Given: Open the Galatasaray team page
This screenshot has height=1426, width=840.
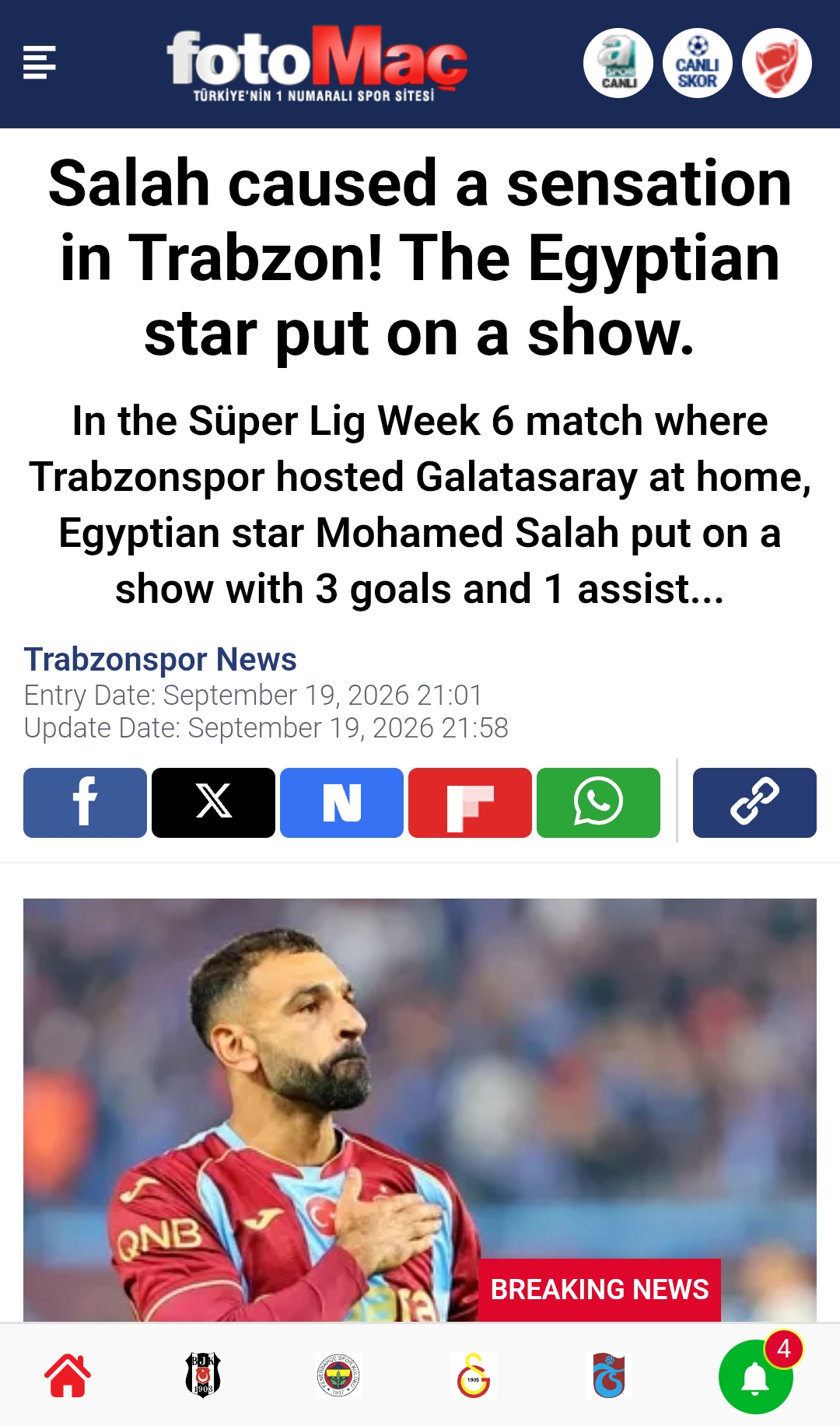Looking at the screenshot, I should coord(474,1375).
